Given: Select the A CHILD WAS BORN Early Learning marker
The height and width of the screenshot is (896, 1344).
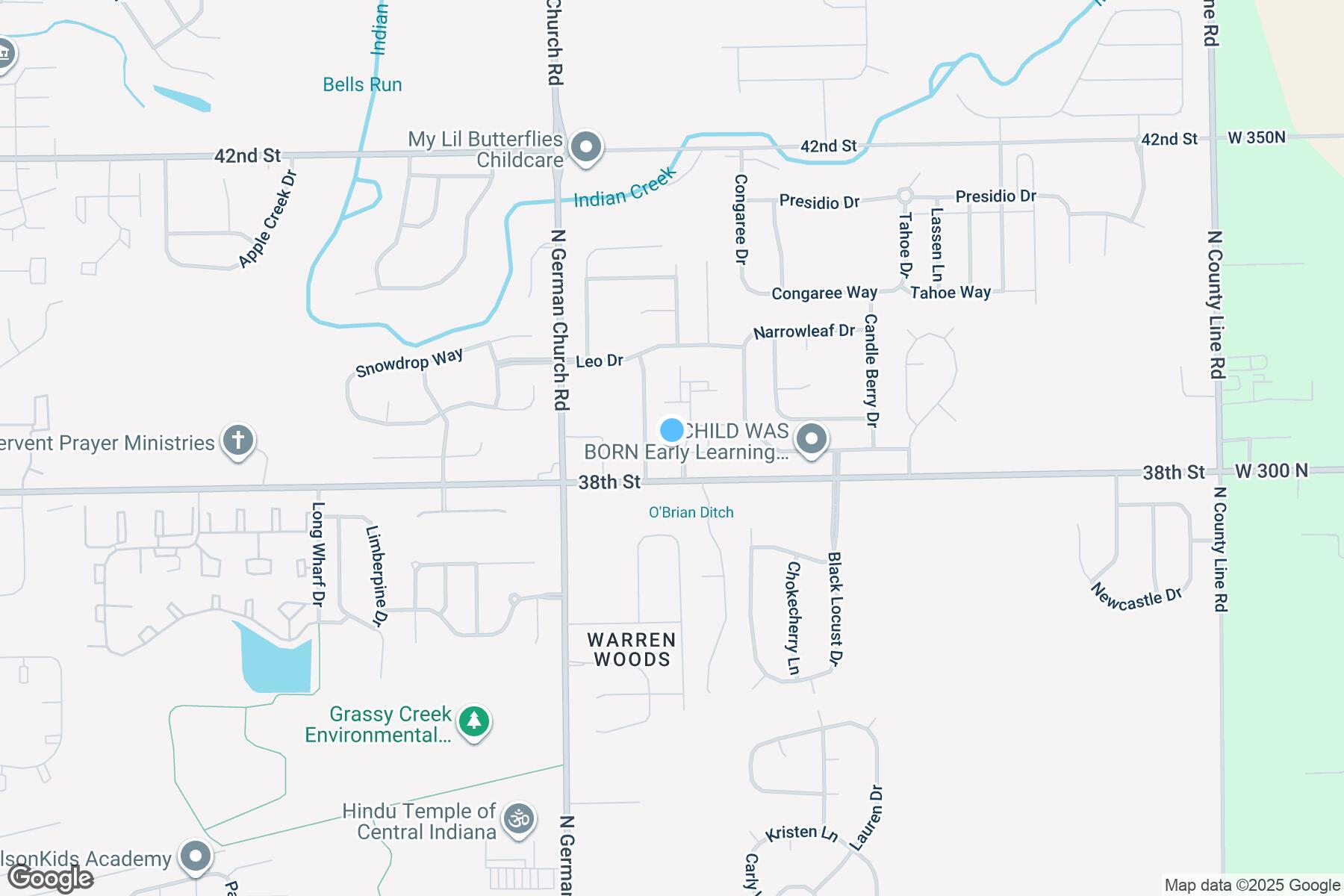Looking at the screenshot, I should click(812, 439).
